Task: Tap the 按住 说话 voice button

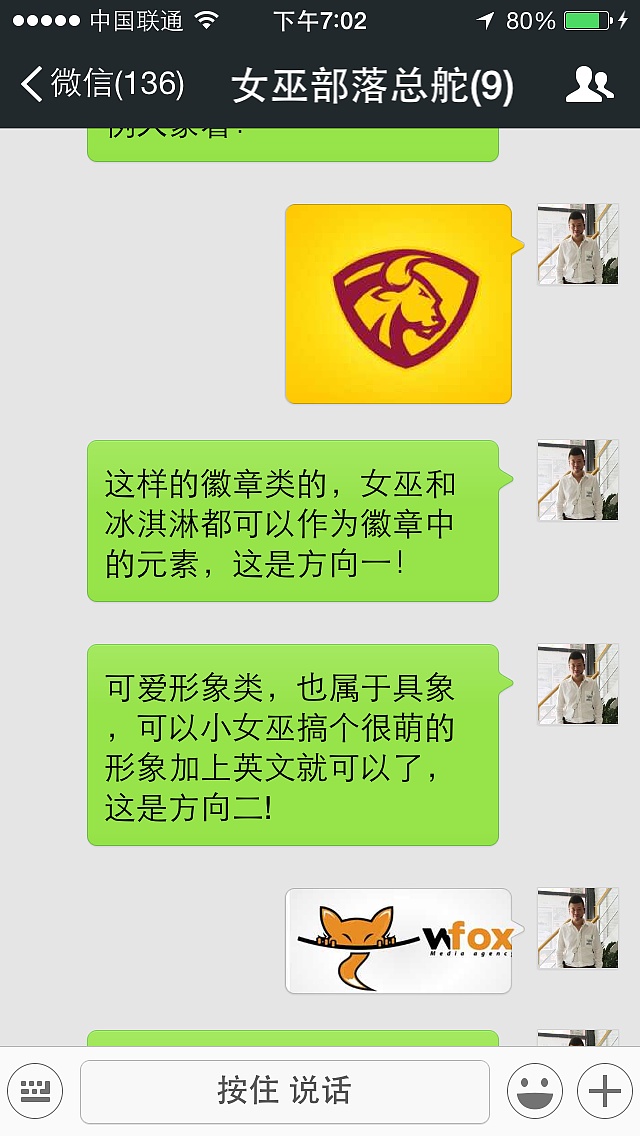Action: [x=285, y=1091]
